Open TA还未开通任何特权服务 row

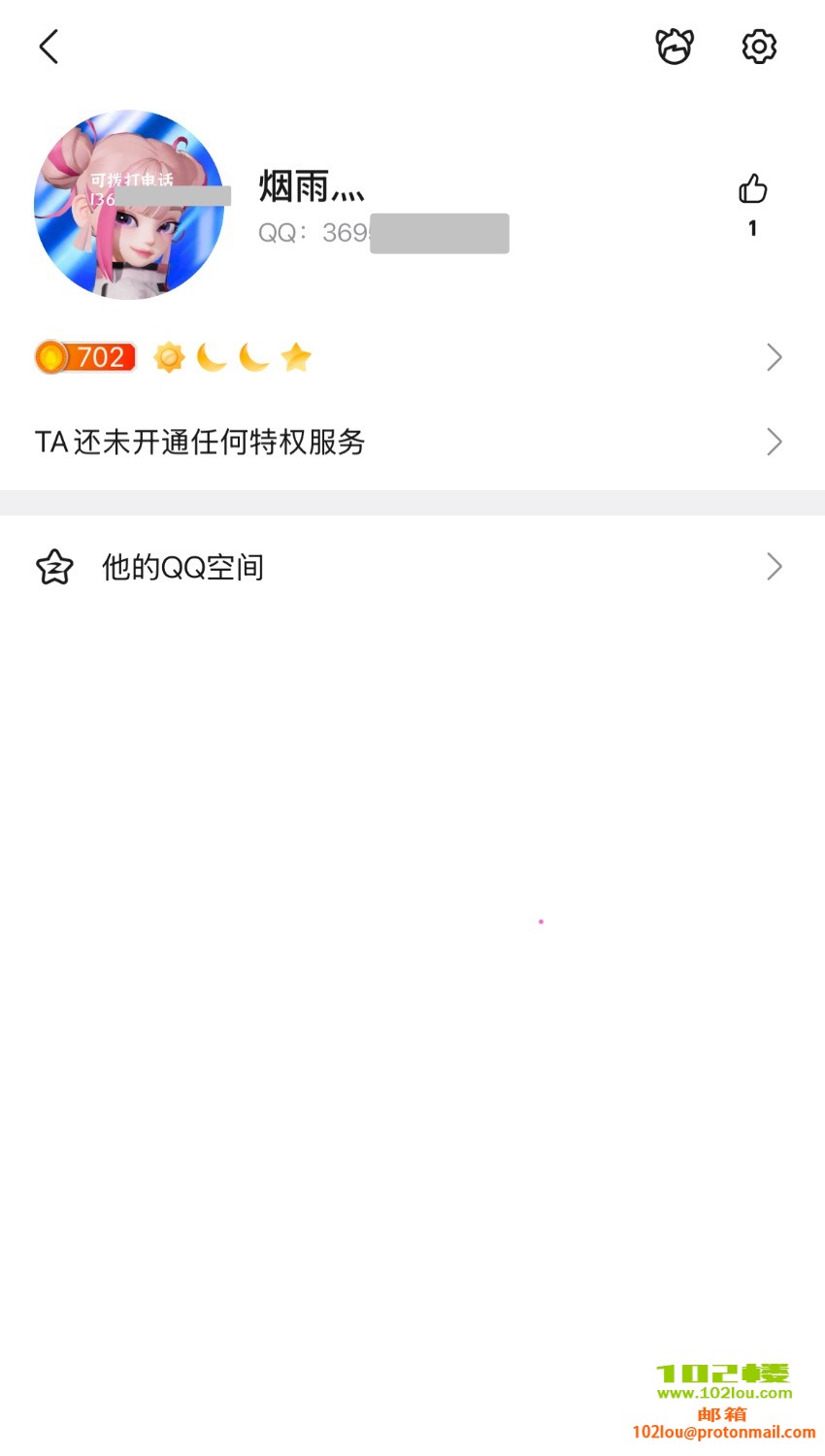tap(408, 442)
